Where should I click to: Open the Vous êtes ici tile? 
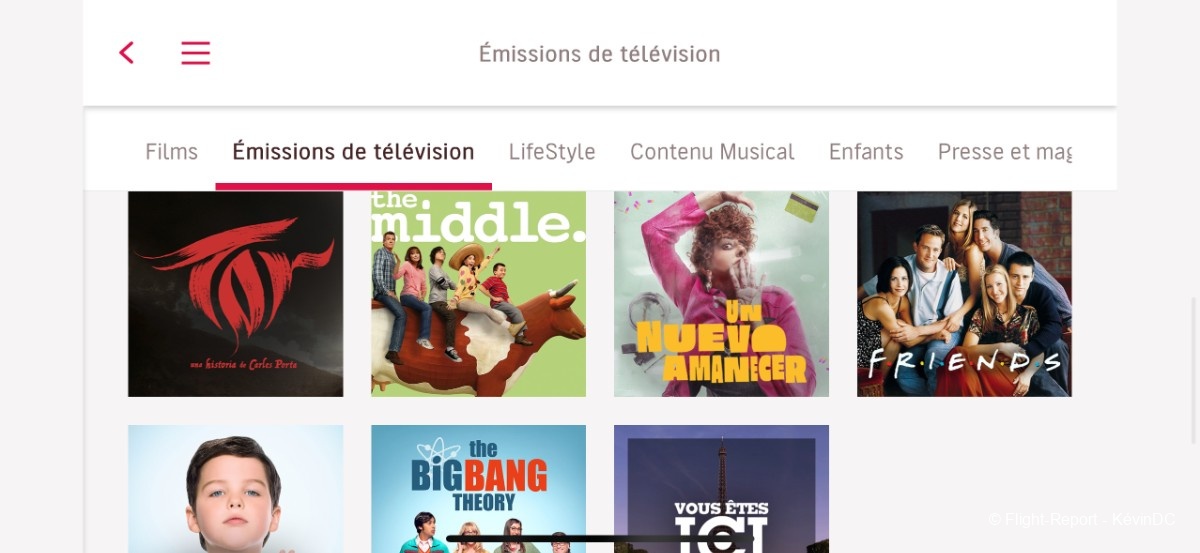(721, 480)
